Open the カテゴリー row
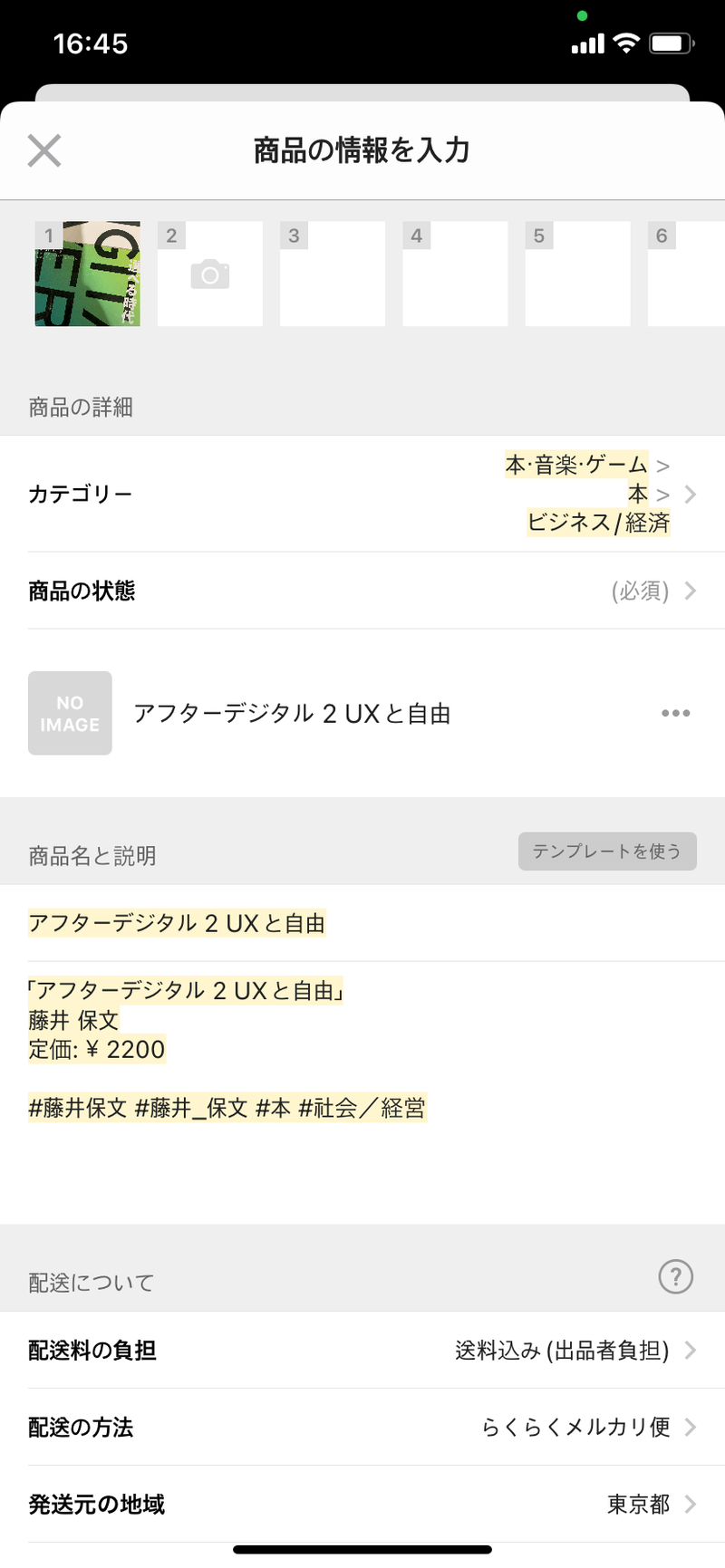This screenshot has height=1568, width=725. click(x=362, y=494)
